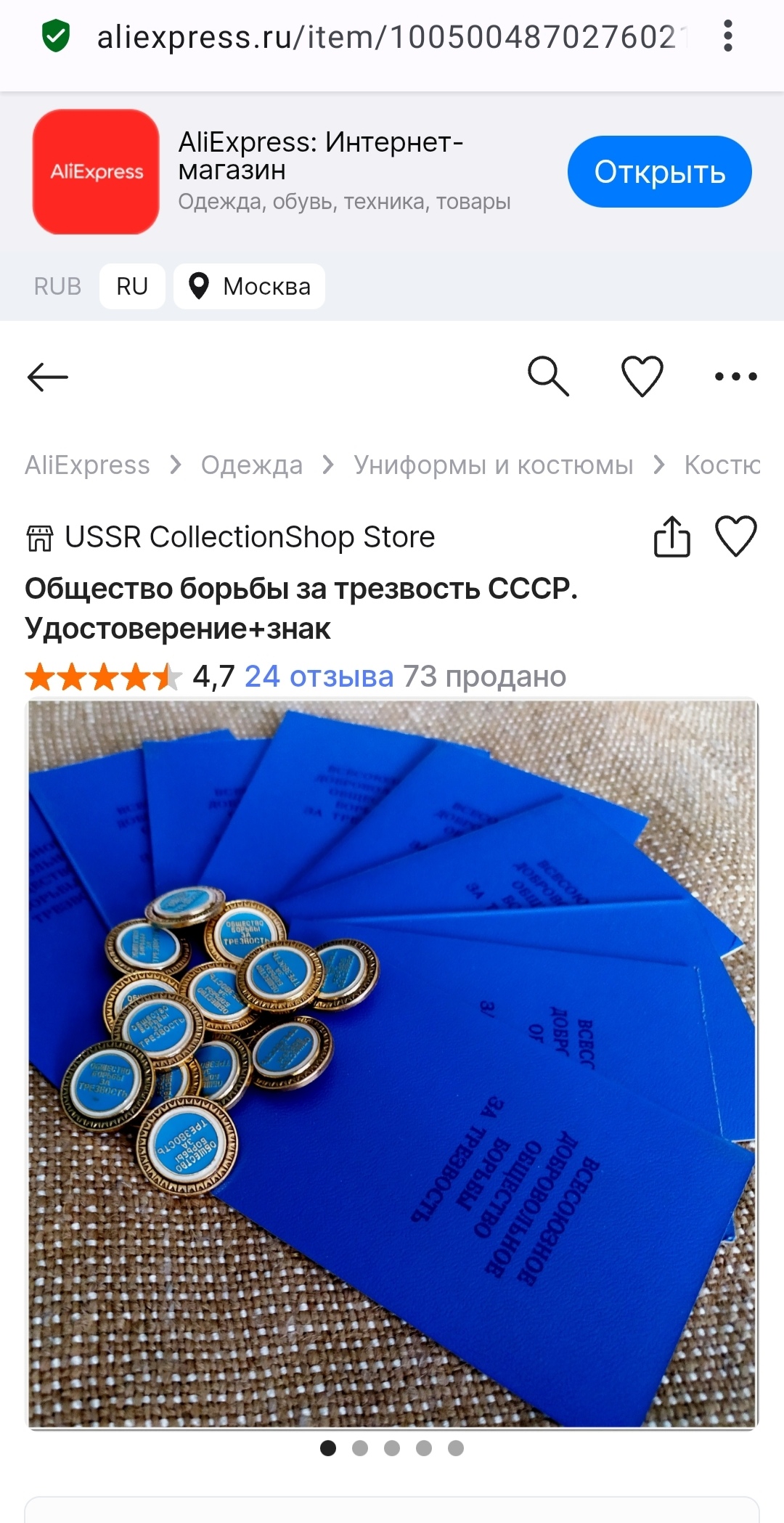Viewport: 784px width, 1523px height.
Task: Change the RU language chip
Action: (132, 286)
